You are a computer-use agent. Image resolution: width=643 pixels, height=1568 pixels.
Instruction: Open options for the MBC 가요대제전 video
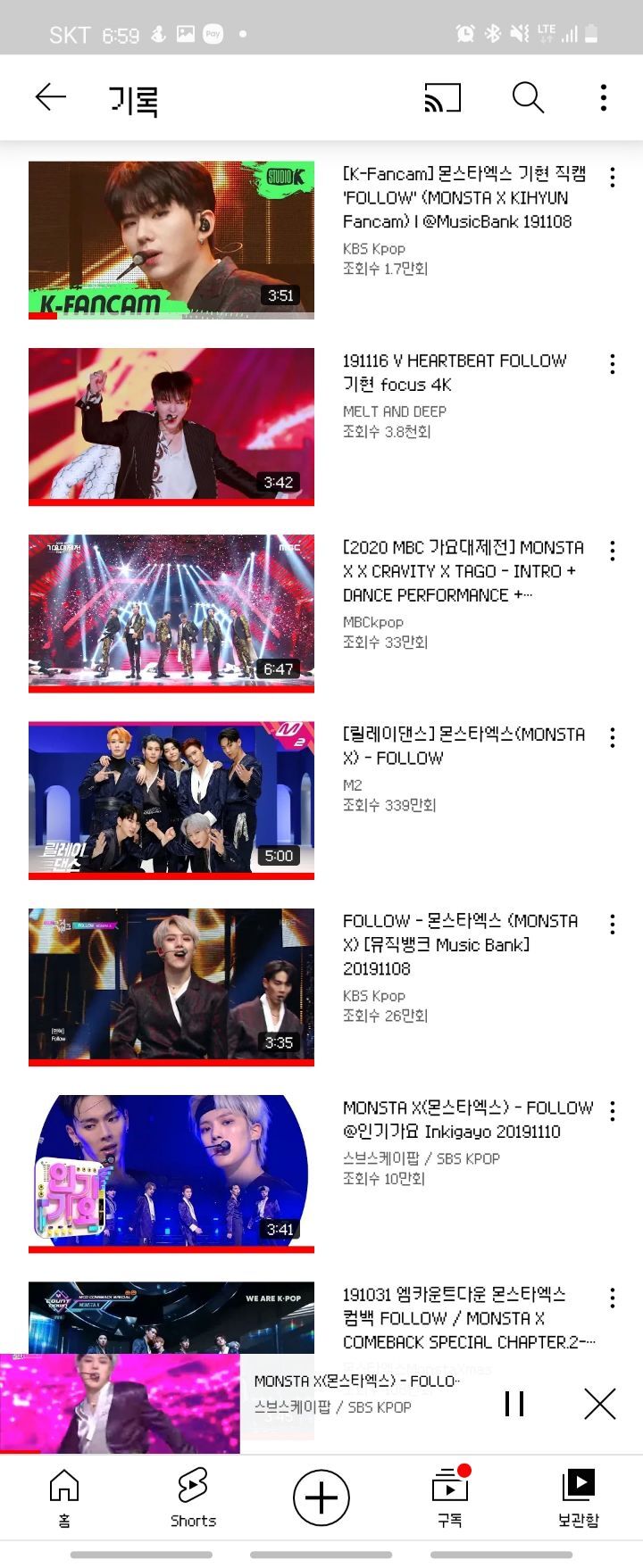[x=613, y=551]
